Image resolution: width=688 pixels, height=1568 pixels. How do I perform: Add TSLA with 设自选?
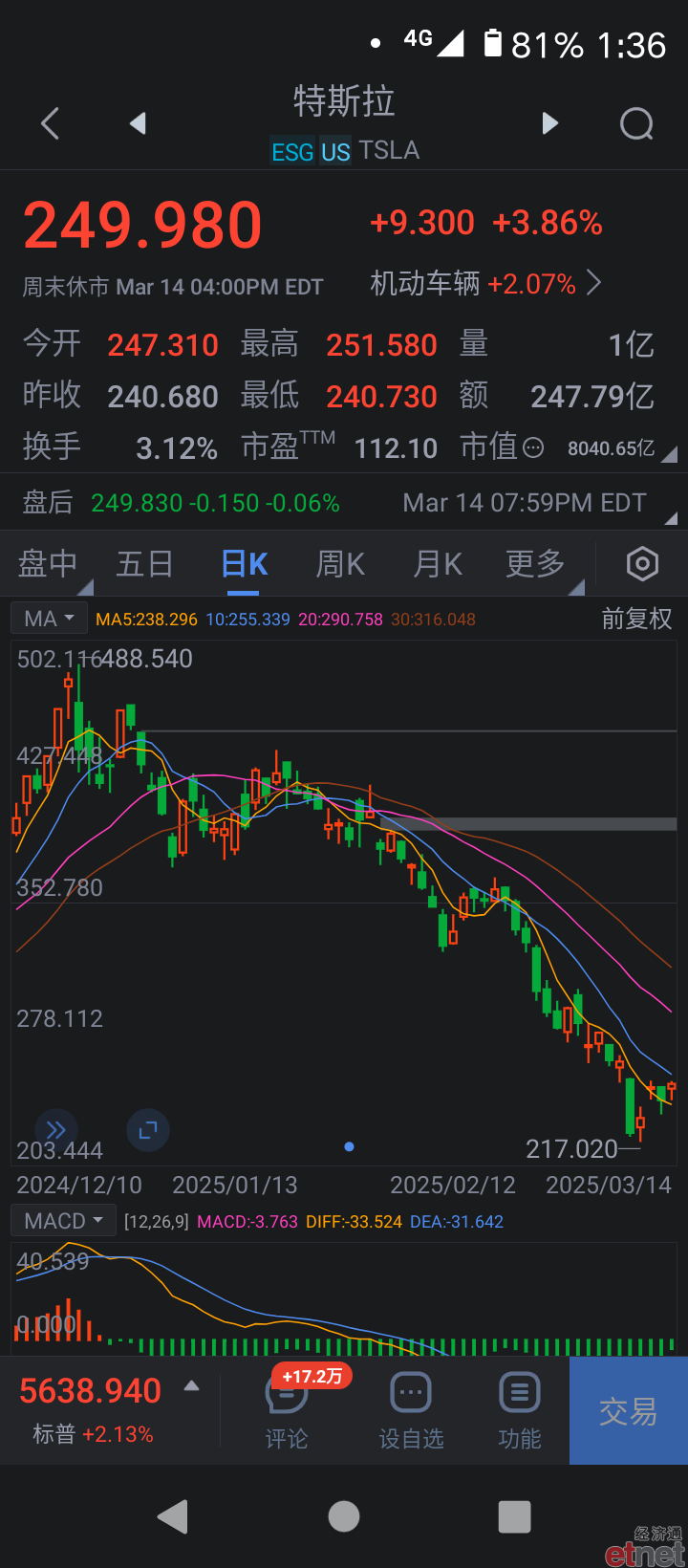[411, 1411]
